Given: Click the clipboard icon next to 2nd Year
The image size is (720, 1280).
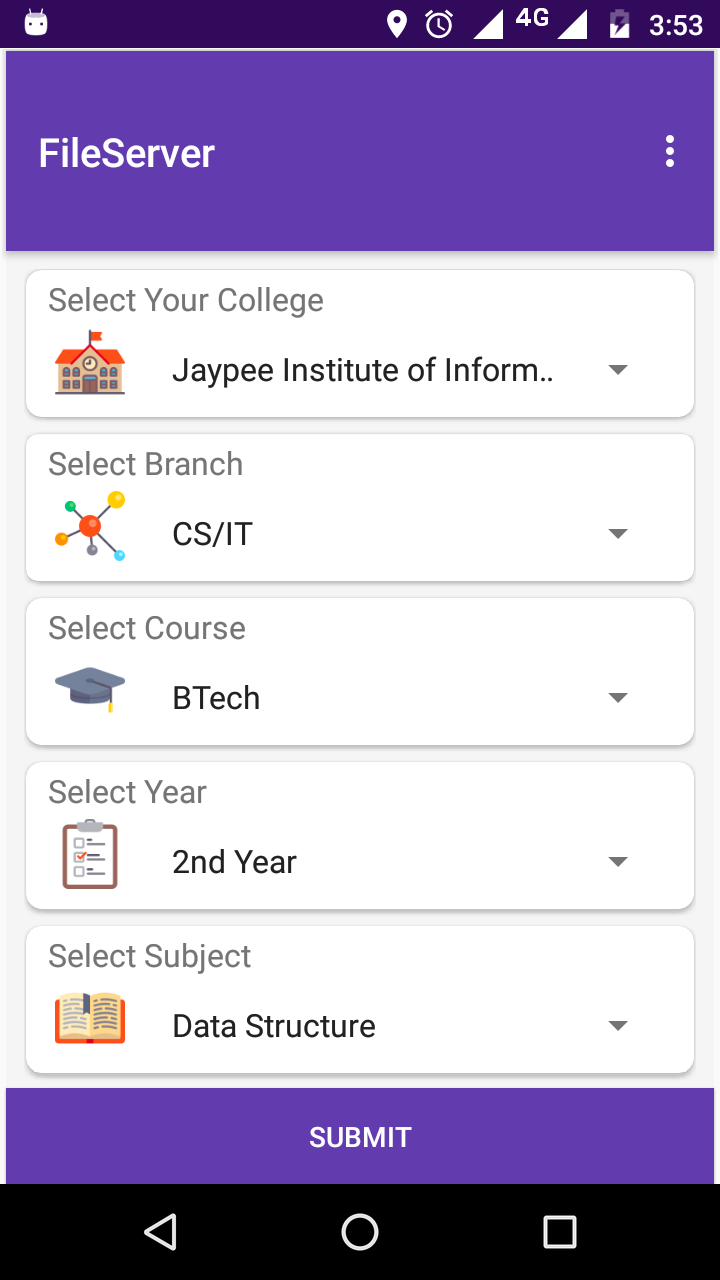Looking at the screenshot, I should (89, 855).
